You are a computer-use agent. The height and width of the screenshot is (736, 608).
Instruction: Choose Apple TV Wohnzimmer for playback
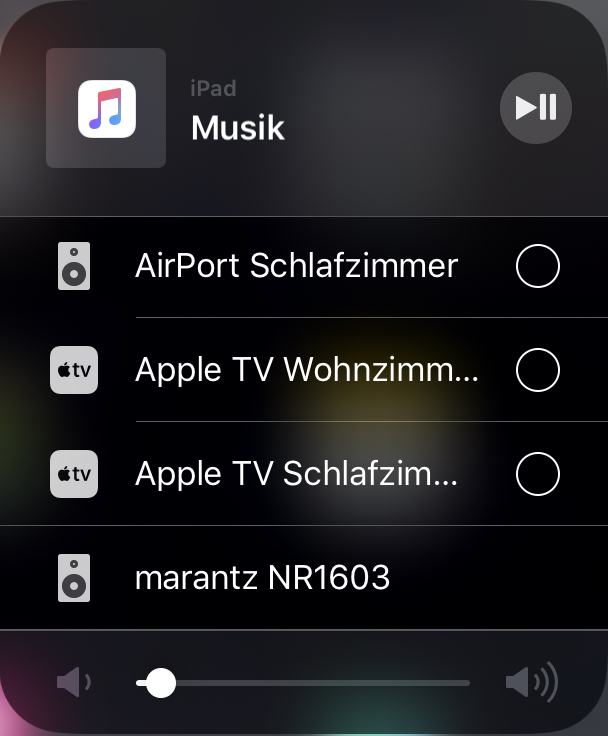pos(537,371)
